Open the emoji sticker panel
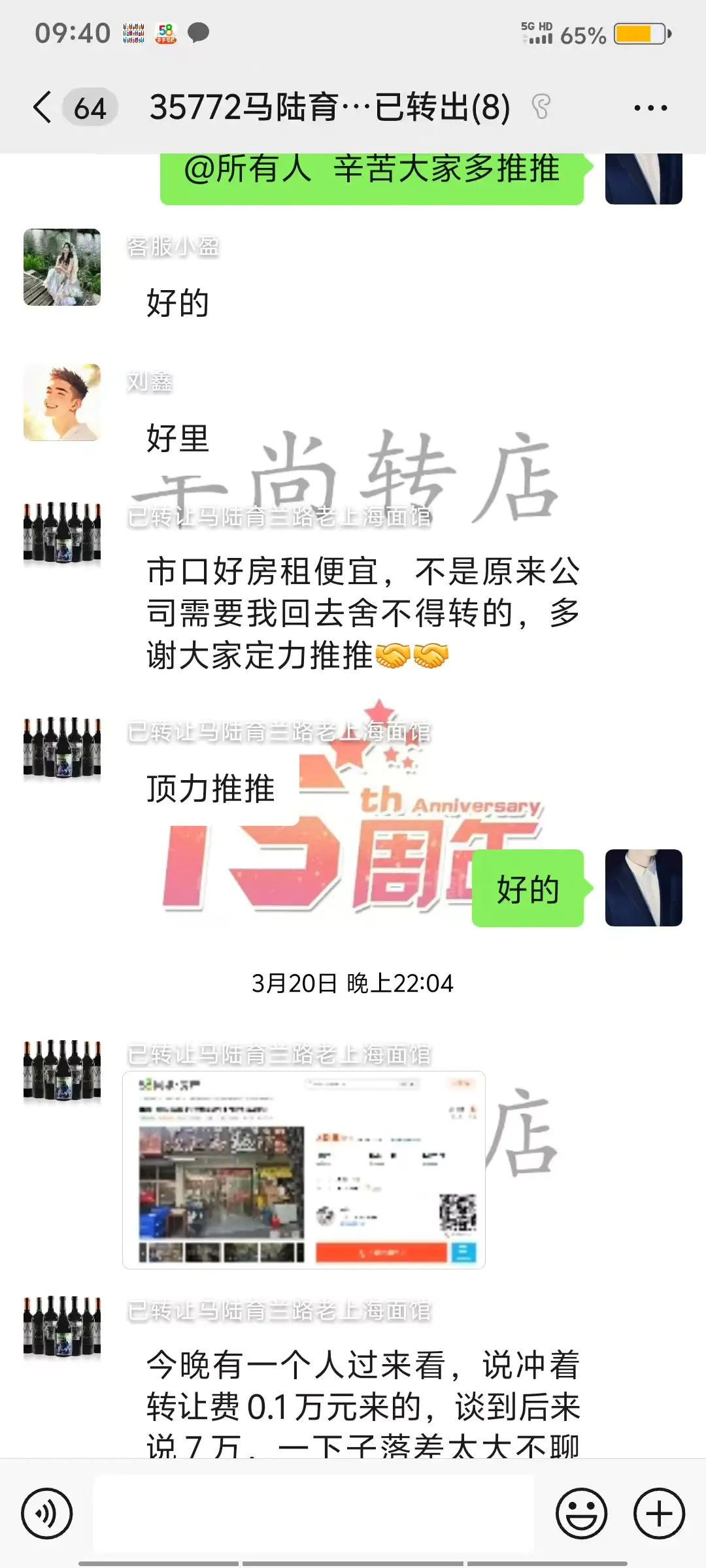706x1568 pixels. coord(581,1513)
